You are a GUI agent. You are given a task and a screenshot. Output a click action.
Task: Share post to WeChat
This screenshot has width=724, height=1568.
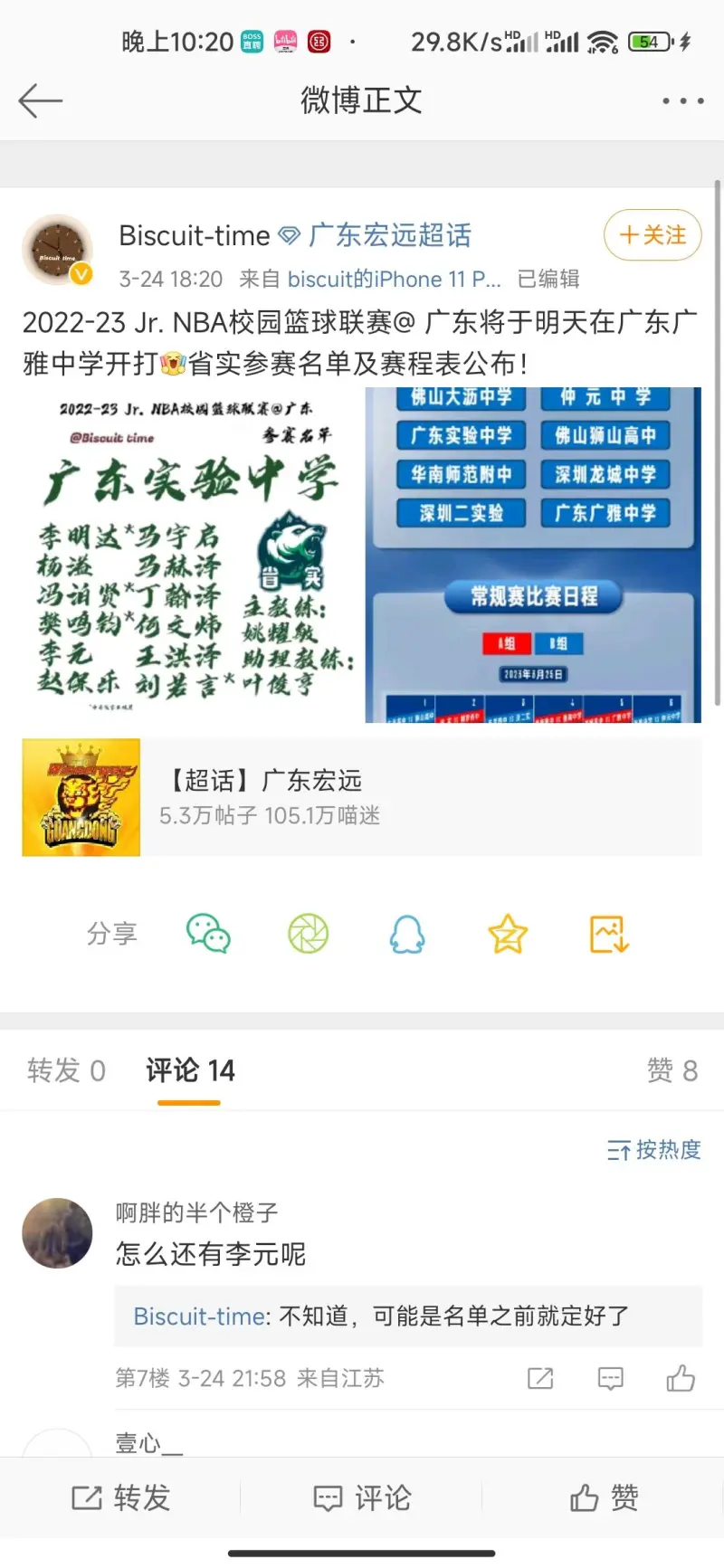pyautogui.click(x=208, y=934)
